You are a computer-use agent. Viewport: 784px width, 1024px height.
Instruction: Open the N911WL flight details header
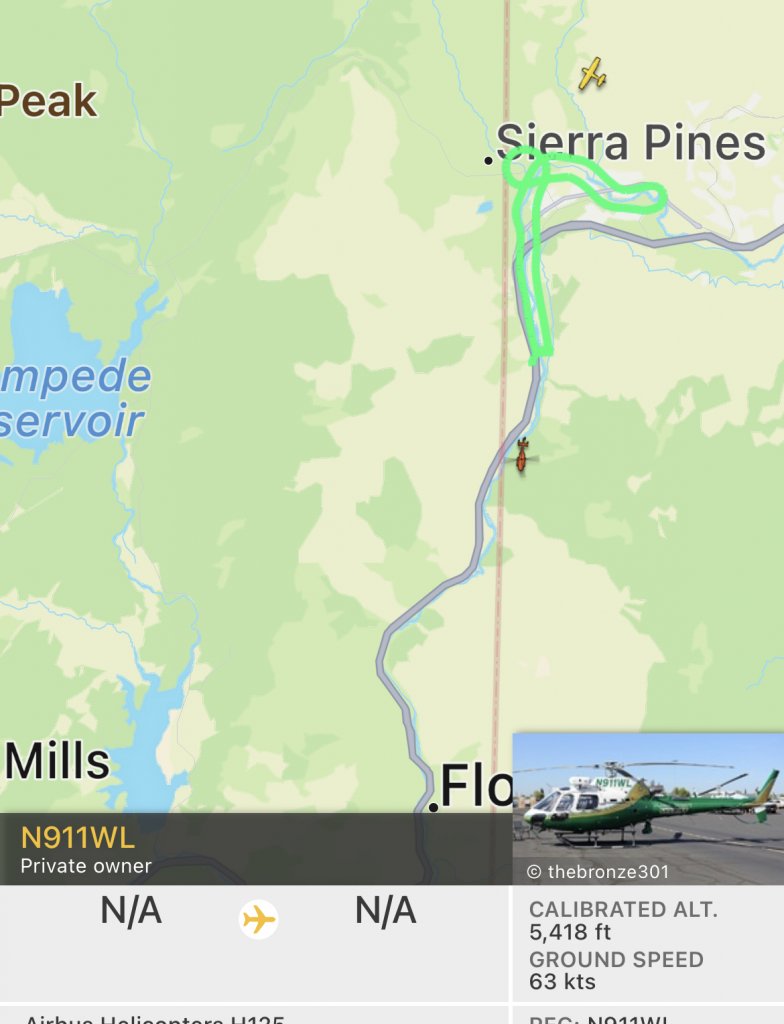click(256, 850)
